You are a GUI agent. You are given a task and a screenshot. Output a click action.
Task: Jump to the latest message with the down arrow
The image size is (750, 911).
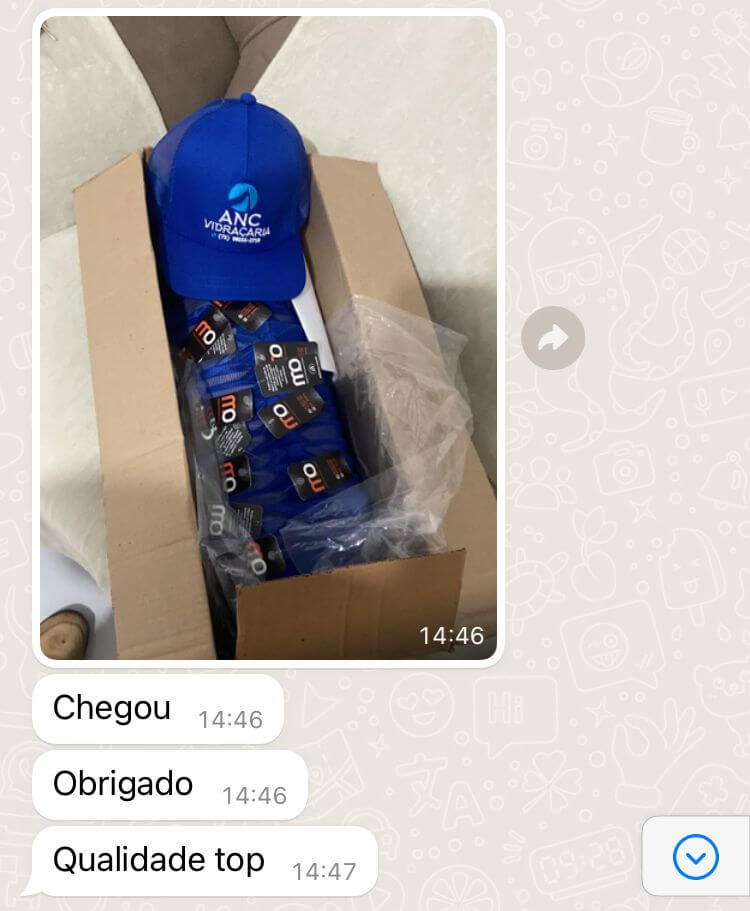(x=696, y=856)
